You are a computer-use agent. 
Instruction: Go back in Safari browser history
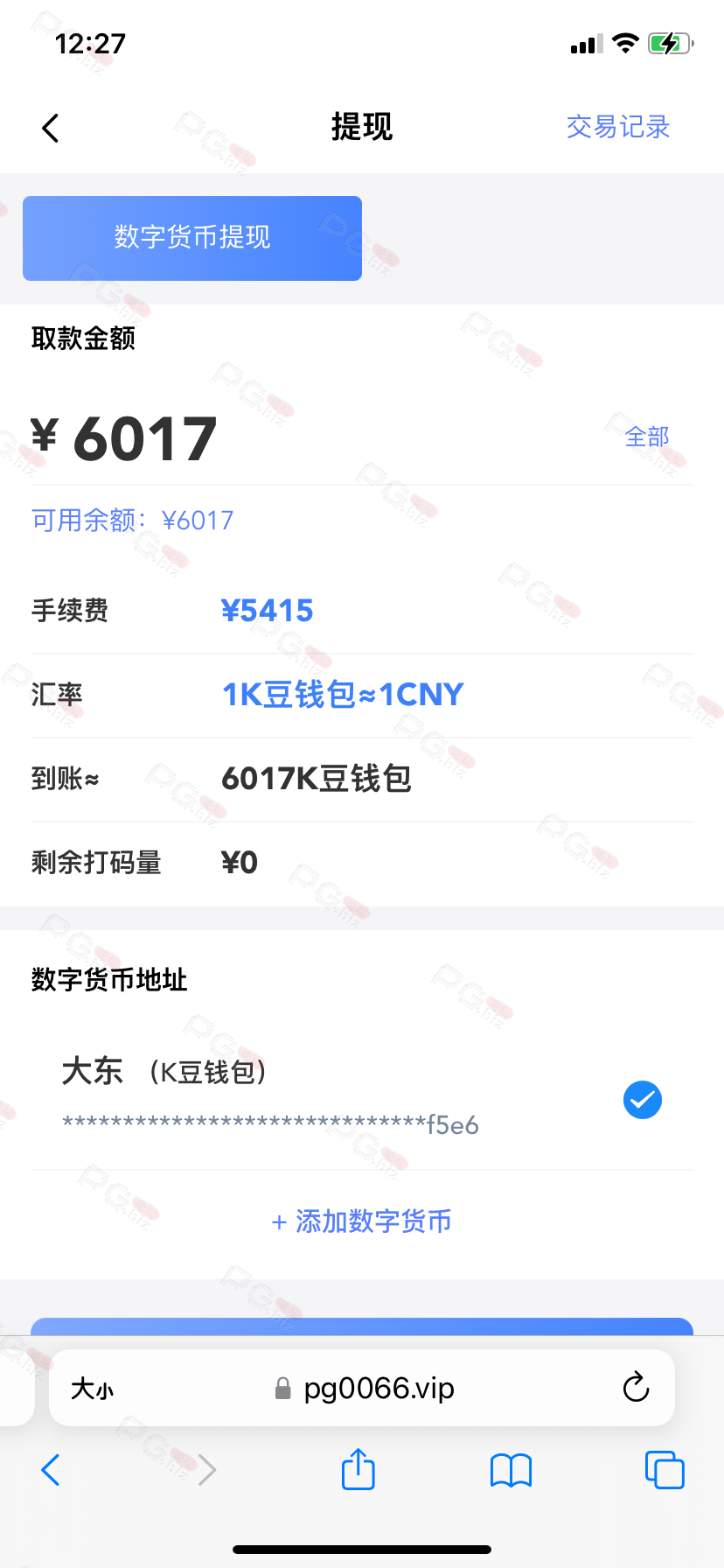coord(51,1470)
